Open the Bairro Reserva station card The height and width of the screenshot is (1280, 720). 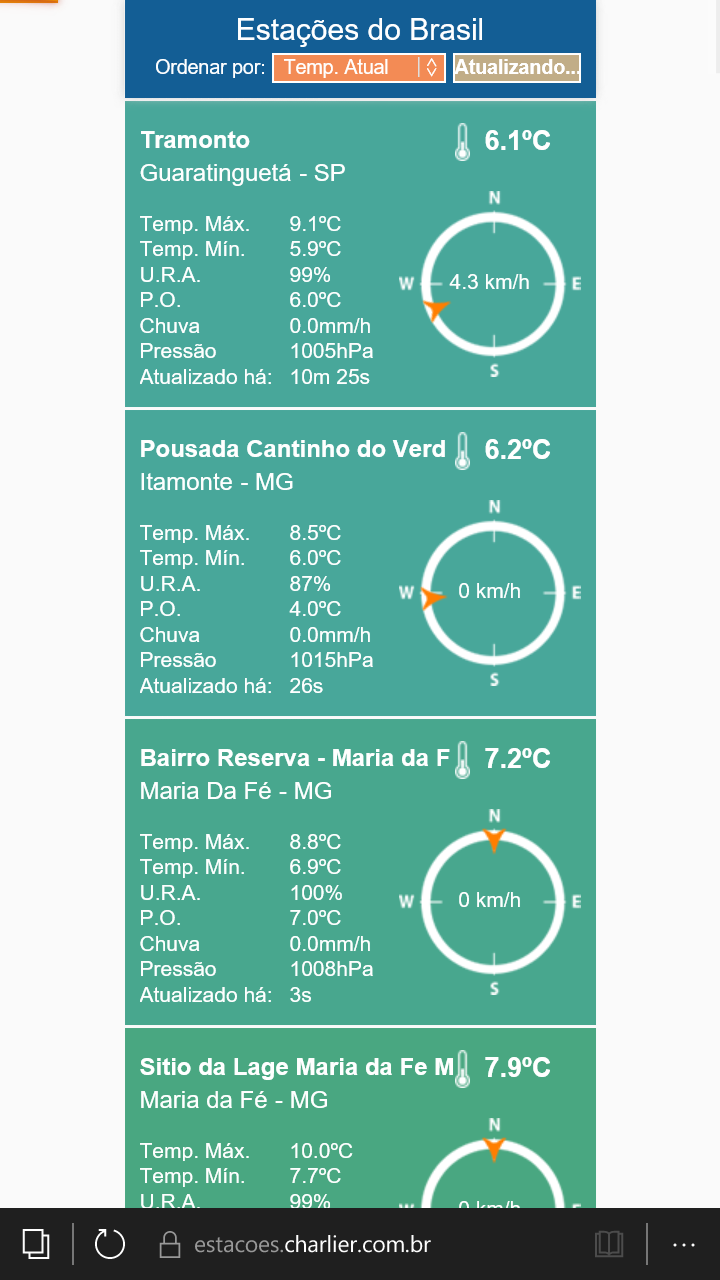pos(360,872)
